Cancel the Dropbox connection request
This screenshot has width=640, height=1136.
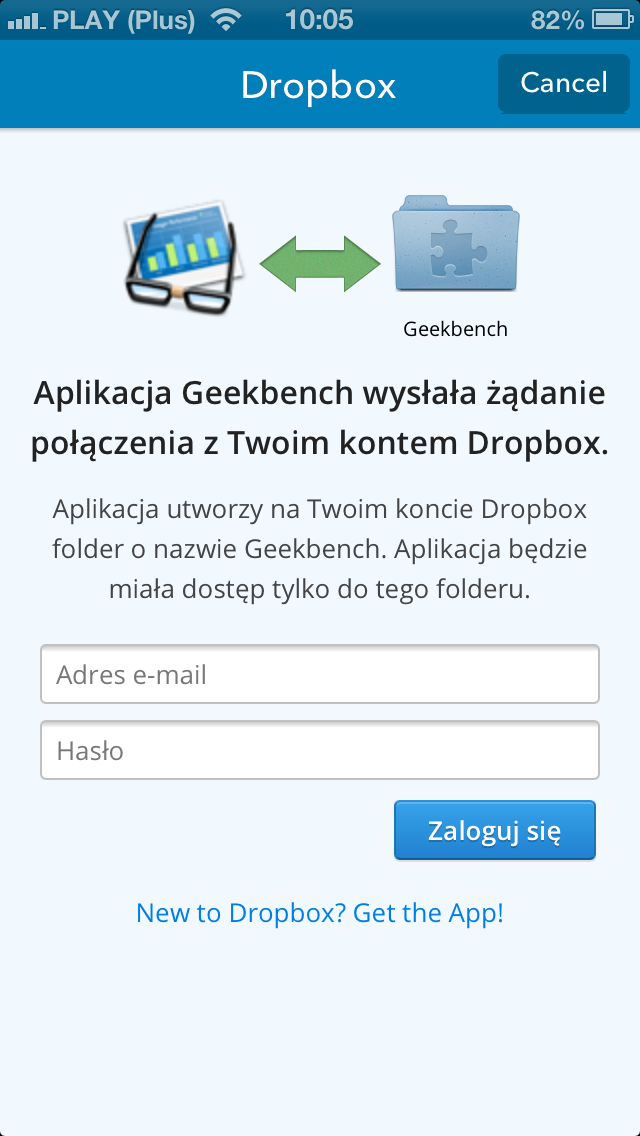coord(563,83)
